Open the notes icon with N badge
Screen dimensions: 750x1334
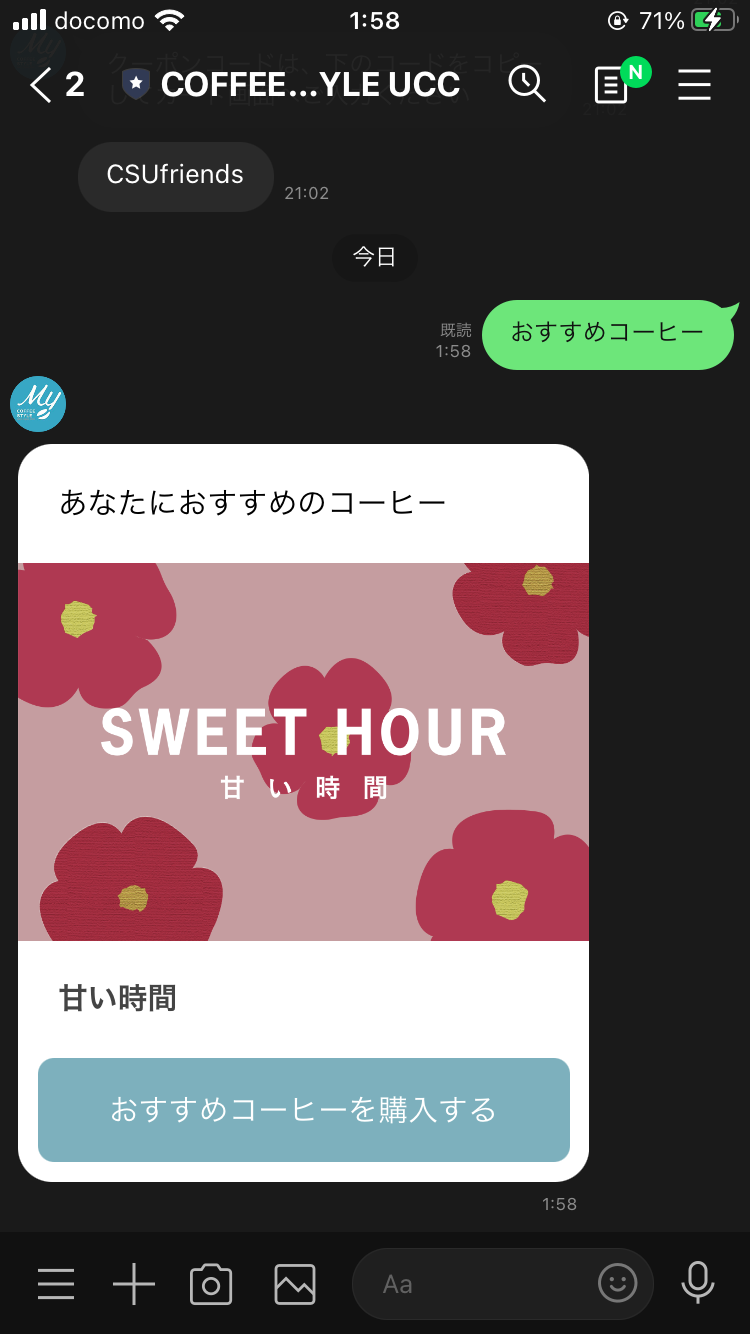point(613,86)
